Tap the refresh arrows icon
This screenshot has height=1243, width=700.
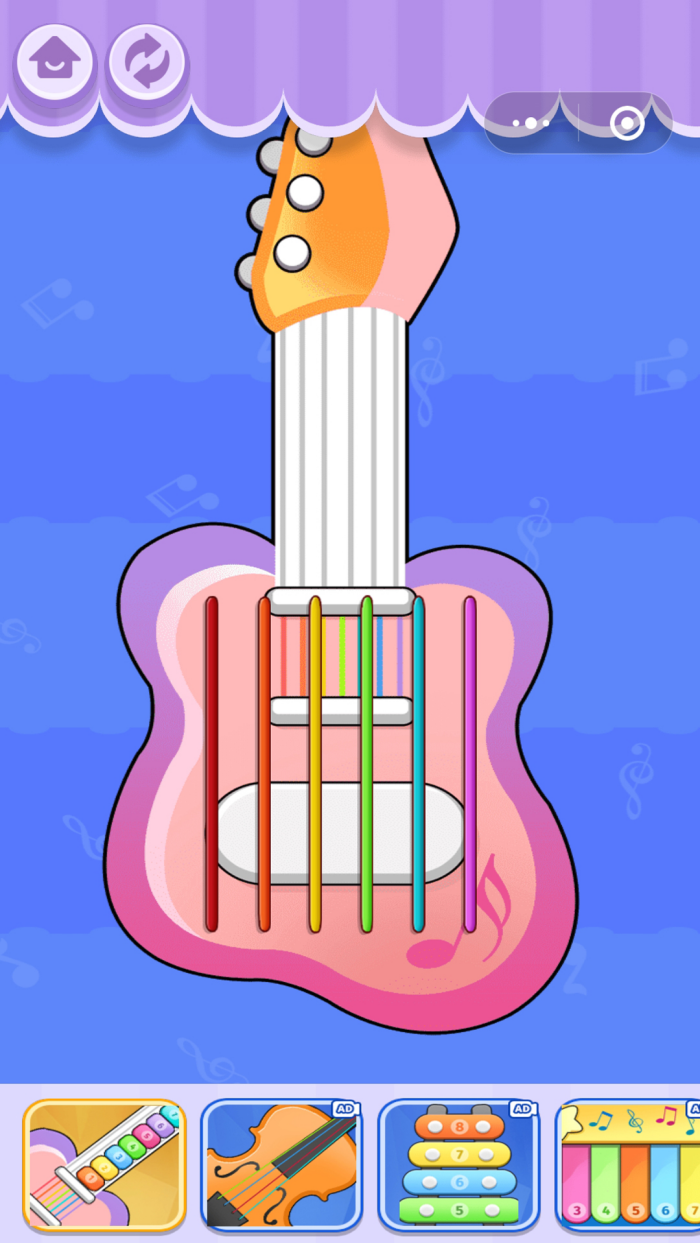[147, 61]
